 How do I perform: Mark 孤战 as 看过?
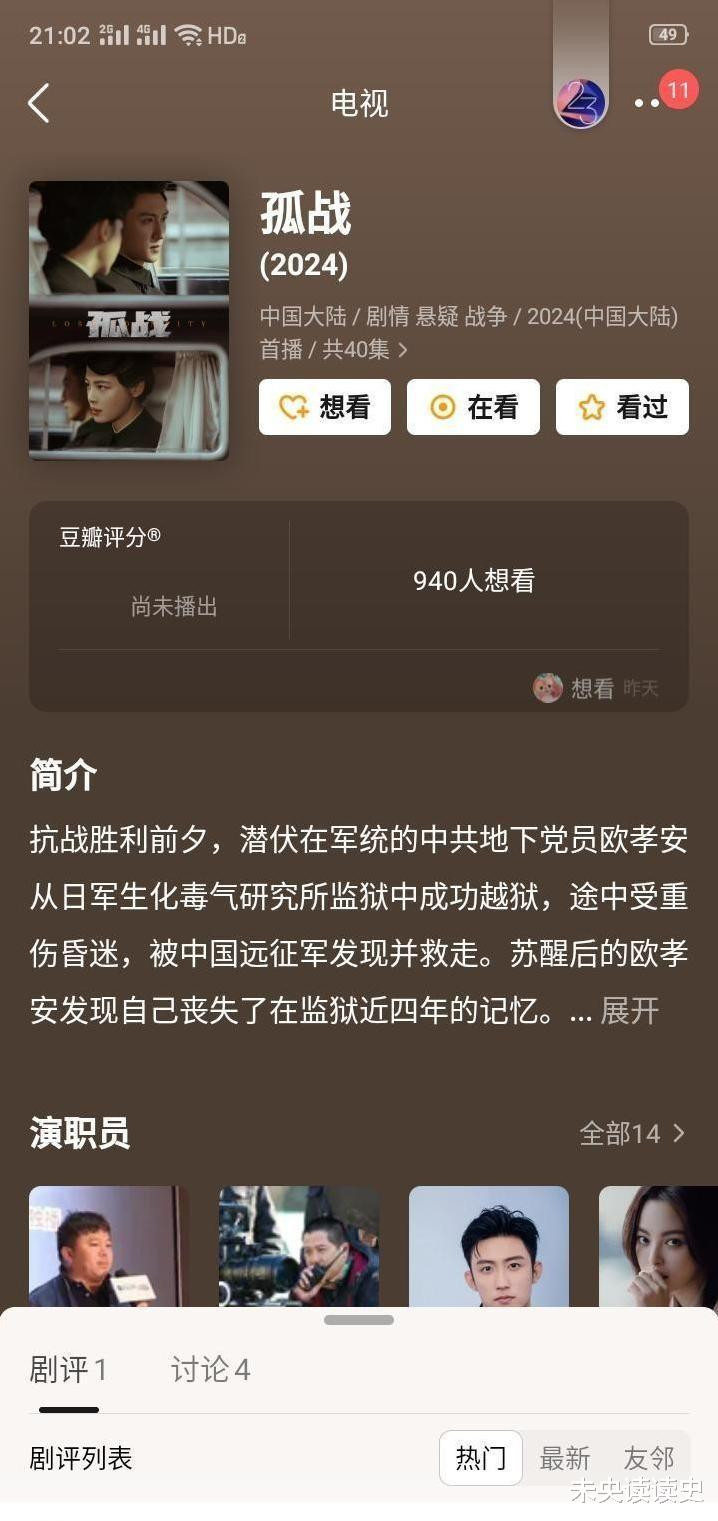[622, 407]
